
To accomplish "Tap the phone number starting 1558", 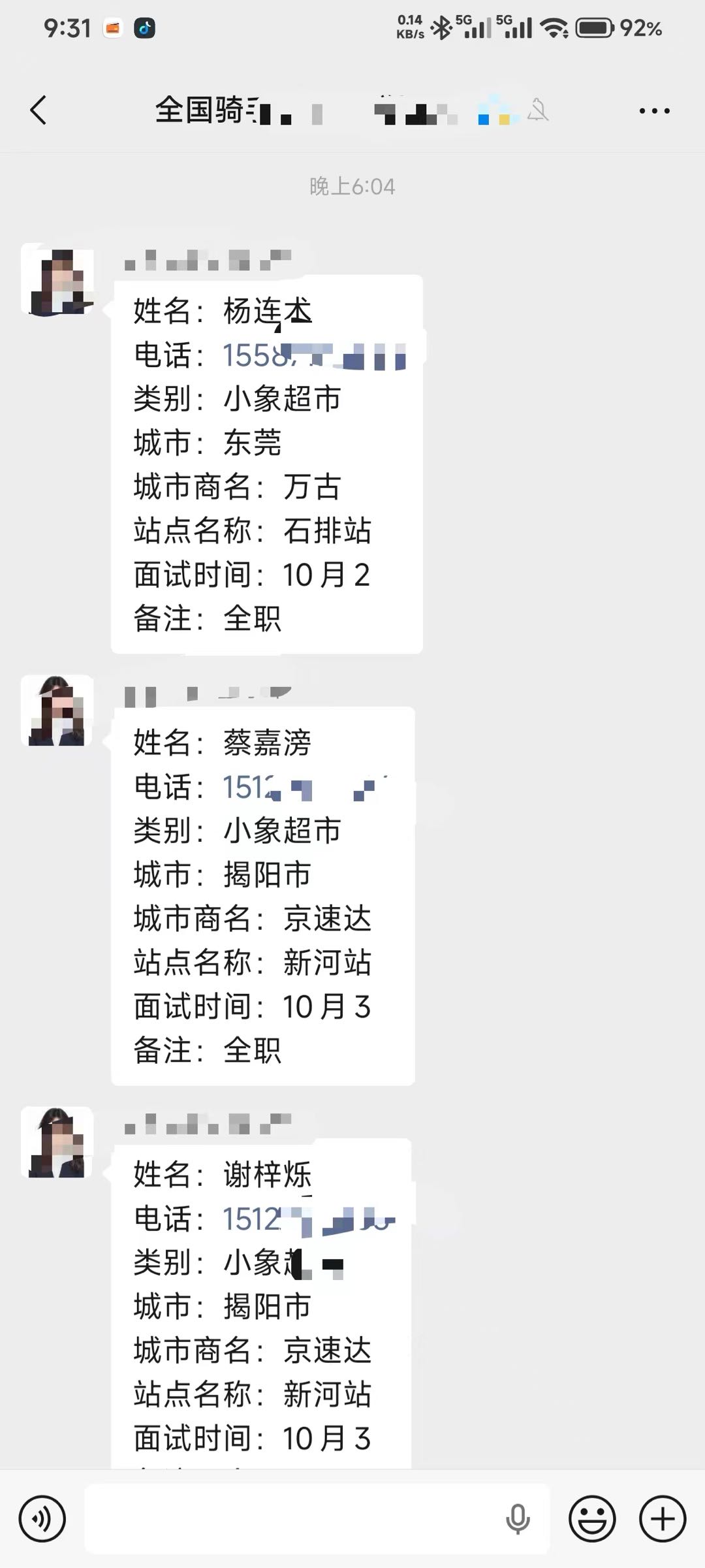I will pos(315,356).
